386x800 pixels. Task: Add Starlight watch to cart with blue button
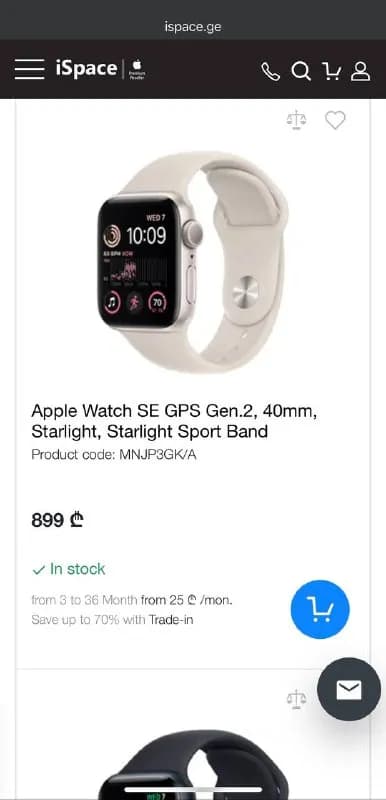click(x=320, y=609)
